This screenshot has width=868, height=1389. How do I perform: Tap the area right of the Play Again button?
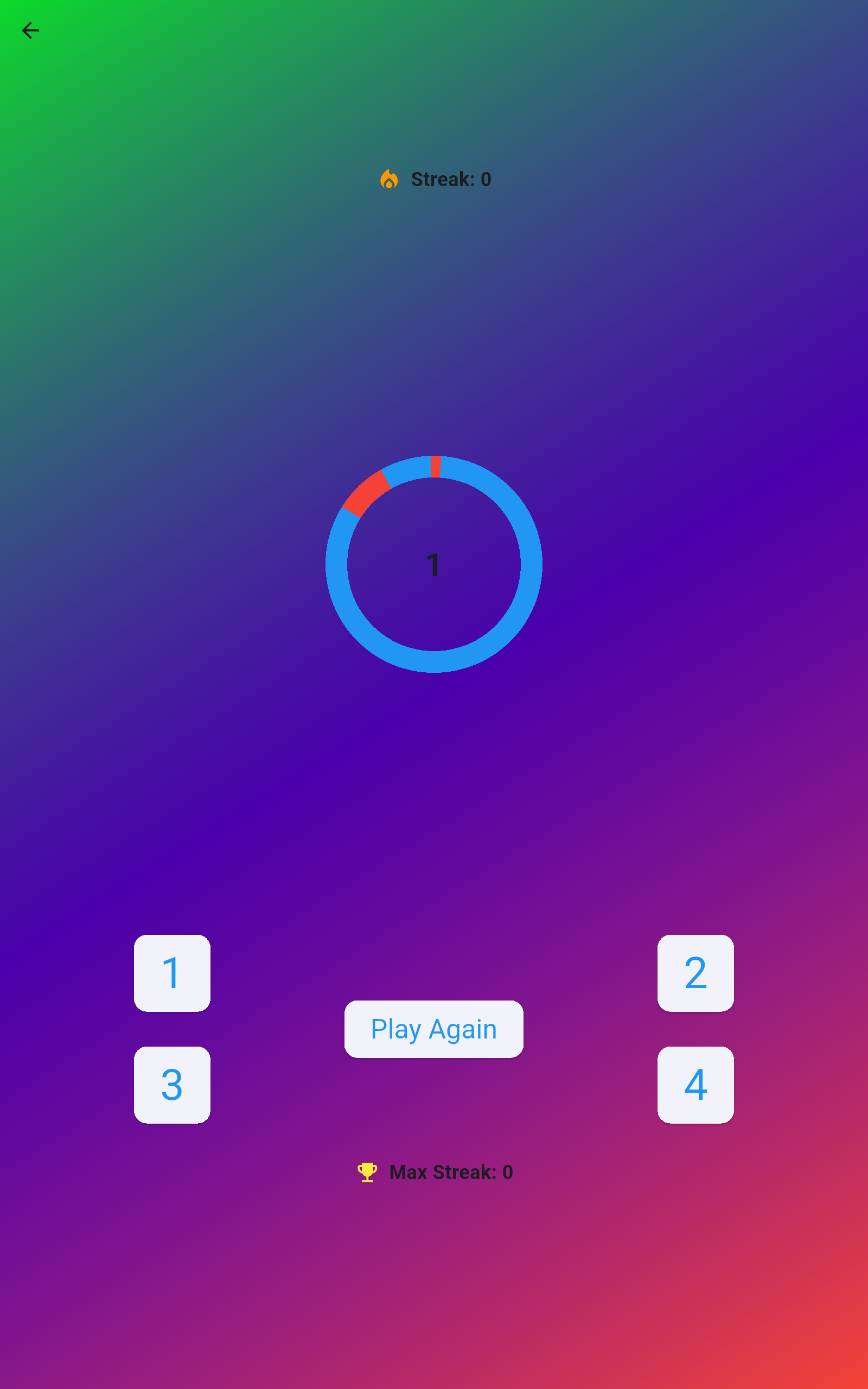pos(585,1029)
